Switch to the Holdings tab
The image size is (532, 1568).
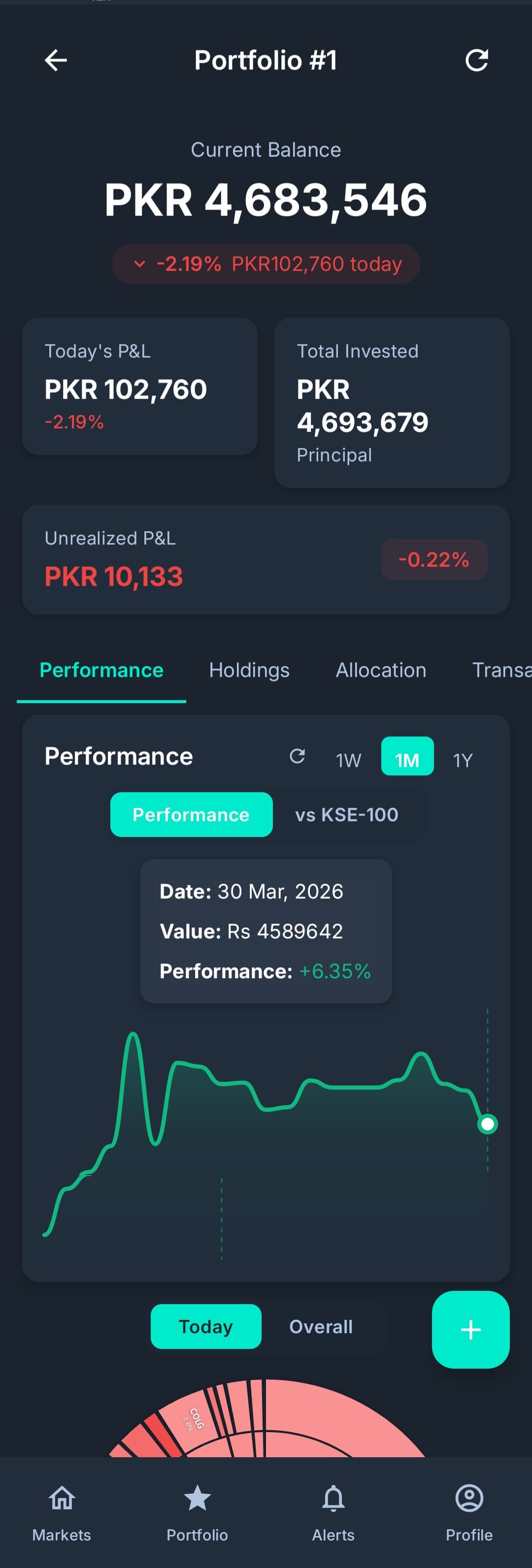249,670
